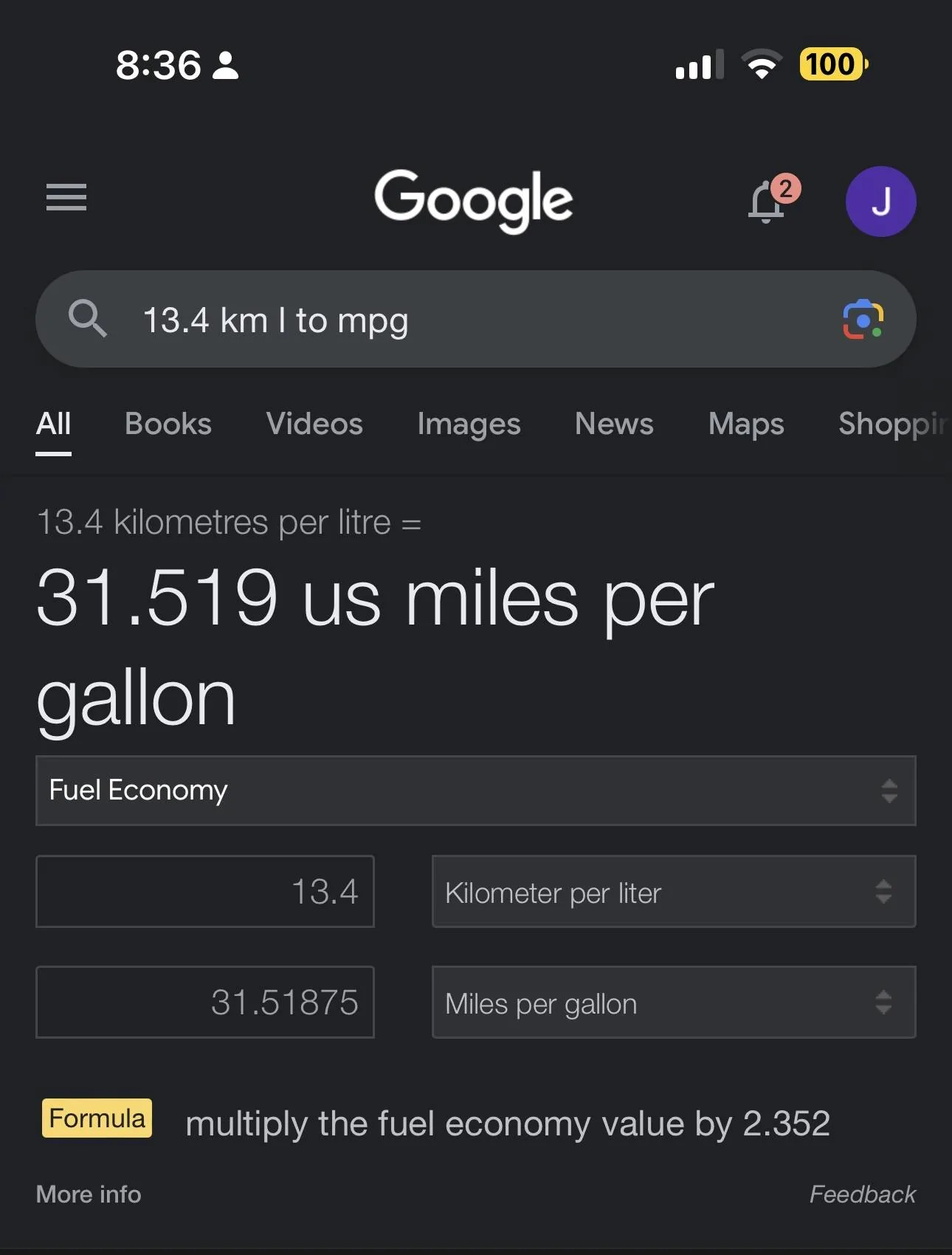Select the All results tab
This screenshot has height=1255, width=952.
54,424
